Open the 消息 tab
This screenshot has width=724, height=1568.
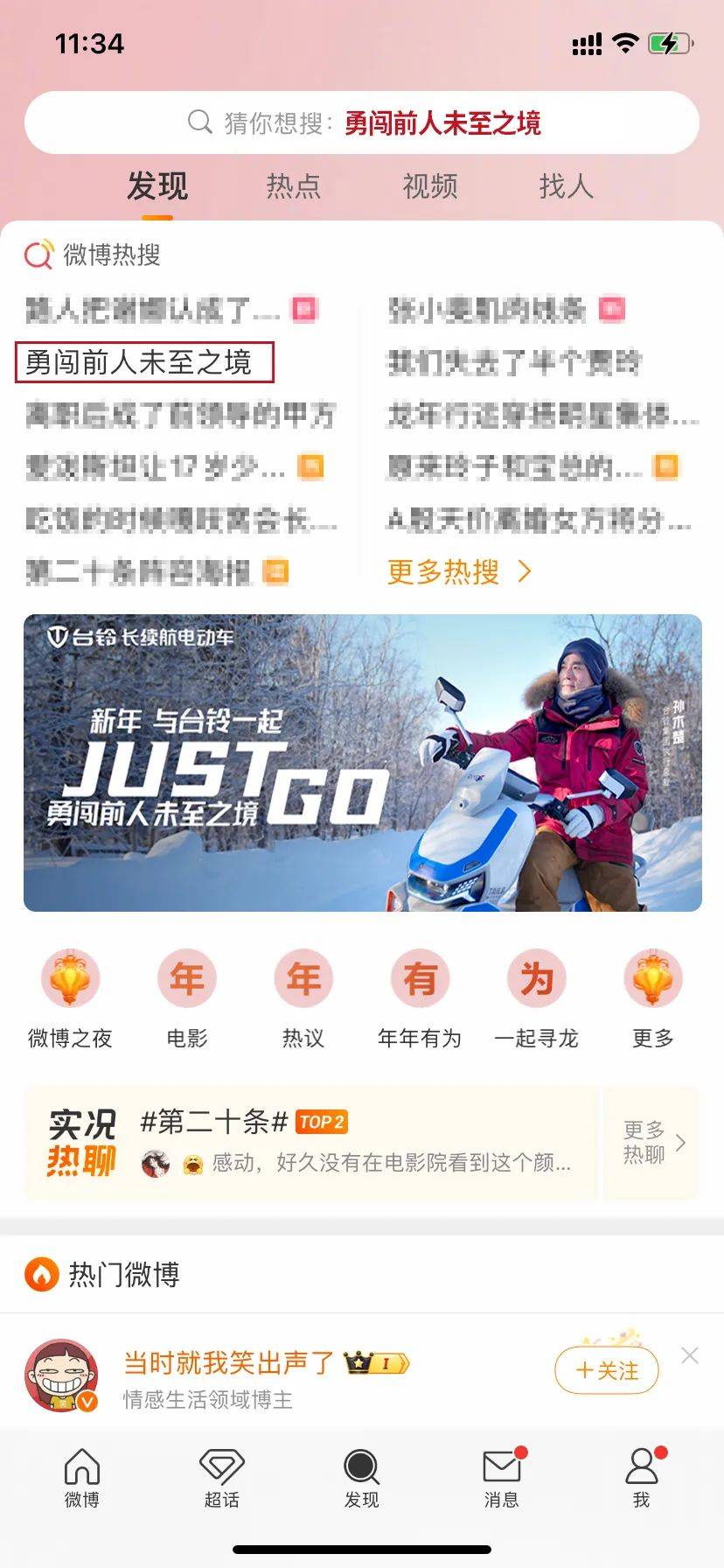click(x=501, y=1477)
